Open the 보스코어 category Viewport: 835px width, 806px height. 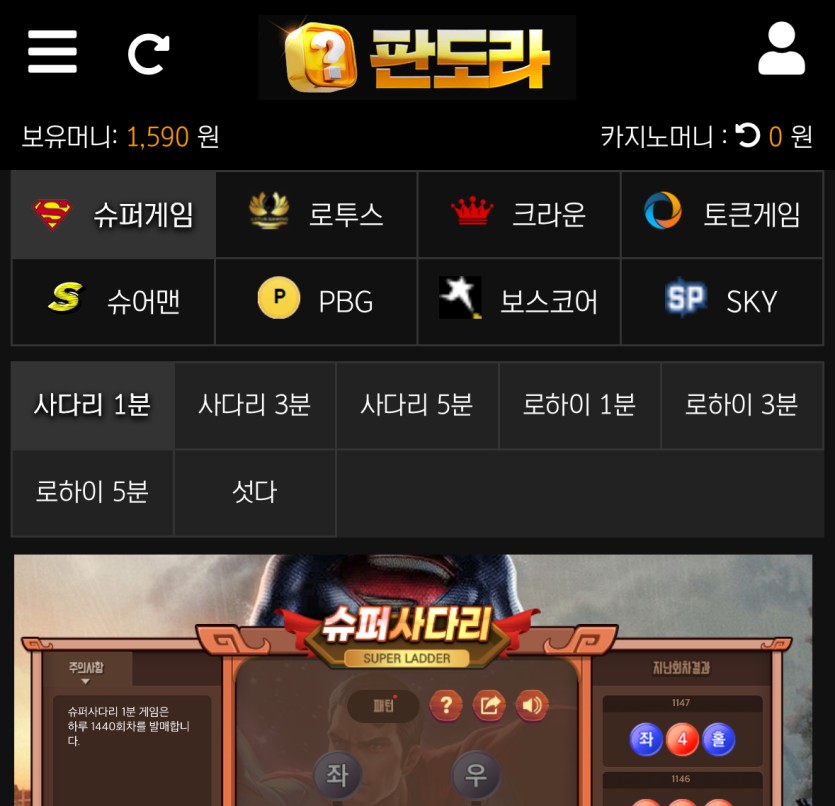pos(519,301)
